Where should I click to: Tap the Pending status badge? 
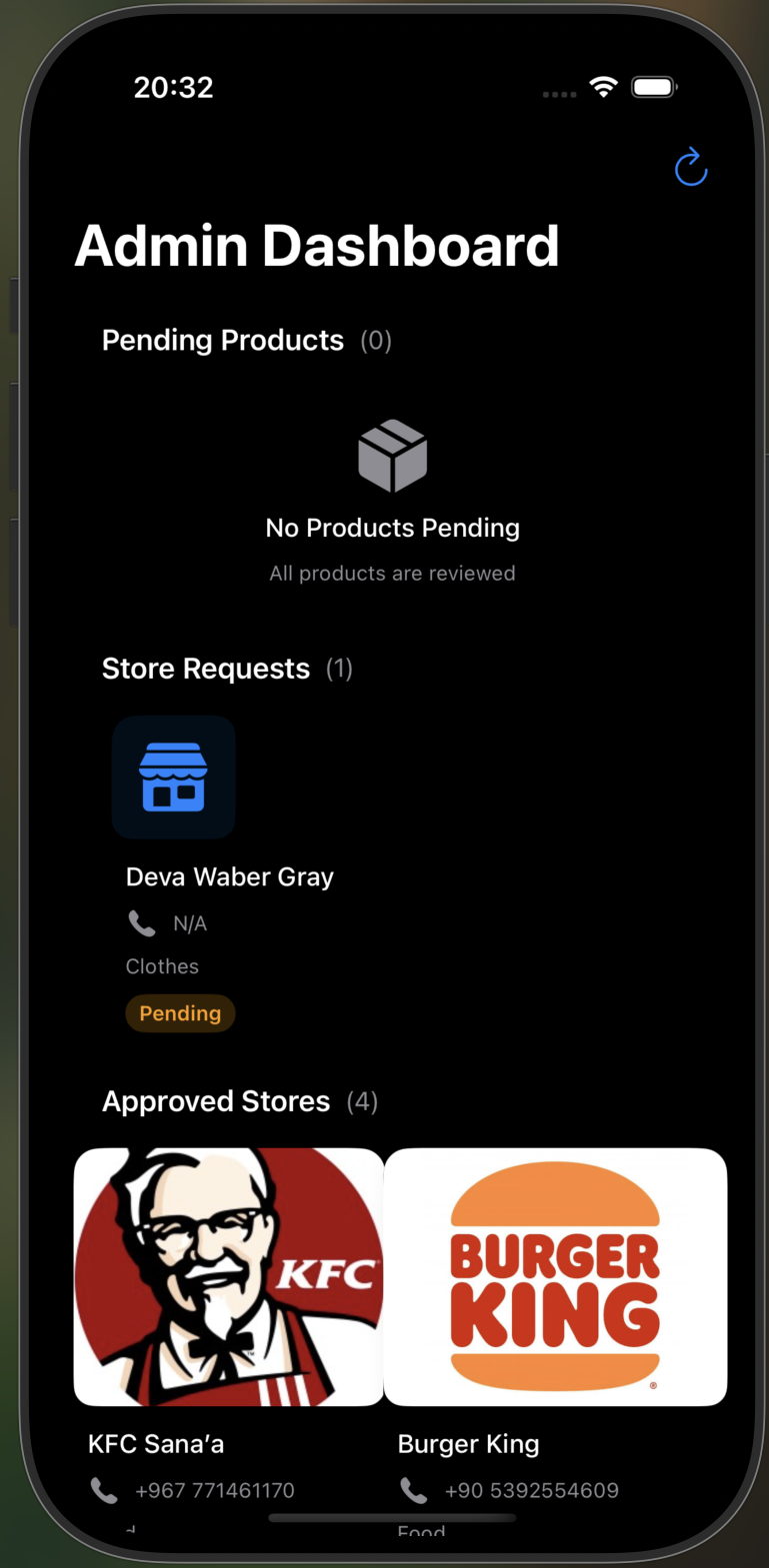coord(180,1012)
